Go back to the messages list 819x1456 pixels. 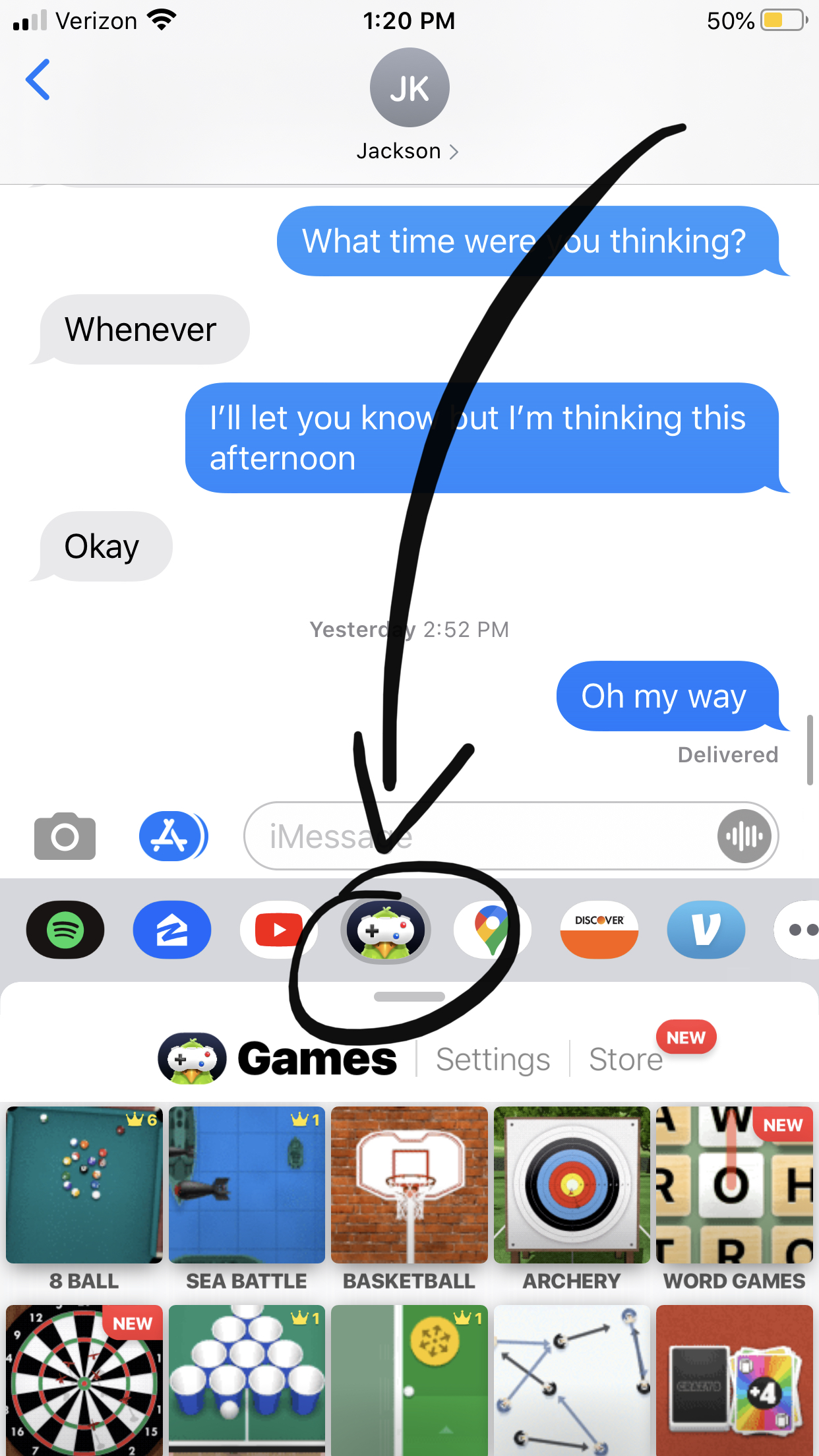(x=38, y=80)
